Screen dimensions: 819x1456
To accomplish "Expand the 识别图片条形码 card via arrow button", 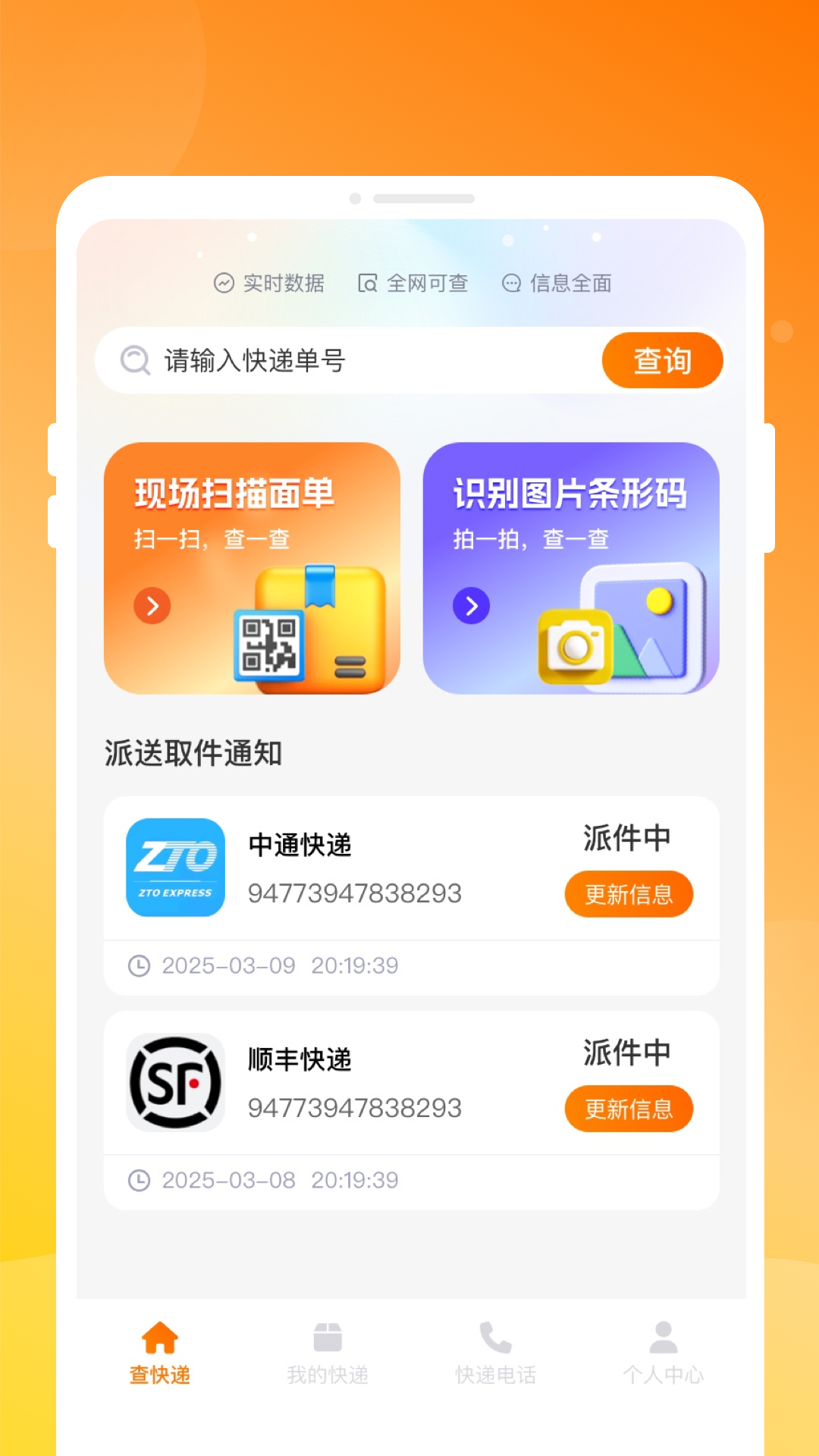I will [471, 606].
